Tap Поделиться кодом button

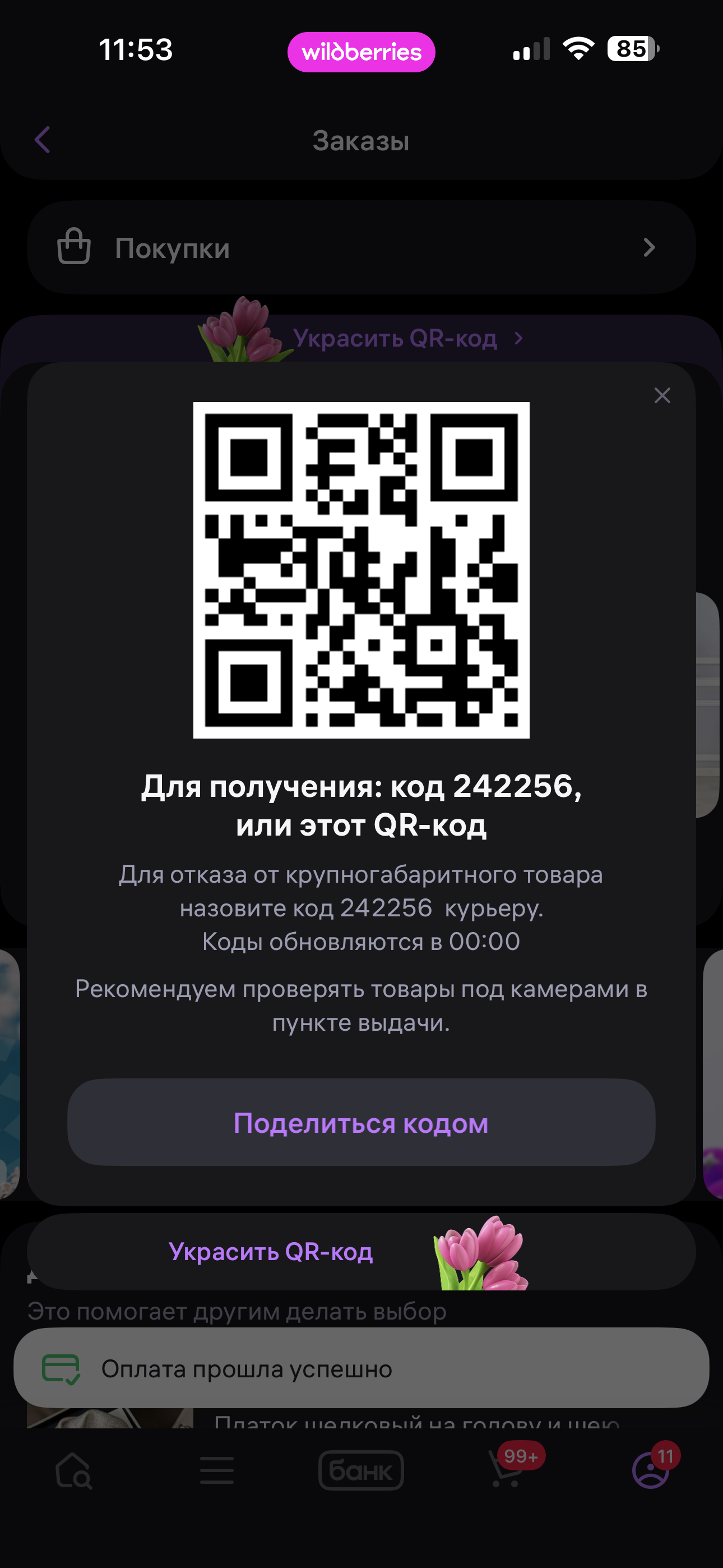(x=361, y=1123)
